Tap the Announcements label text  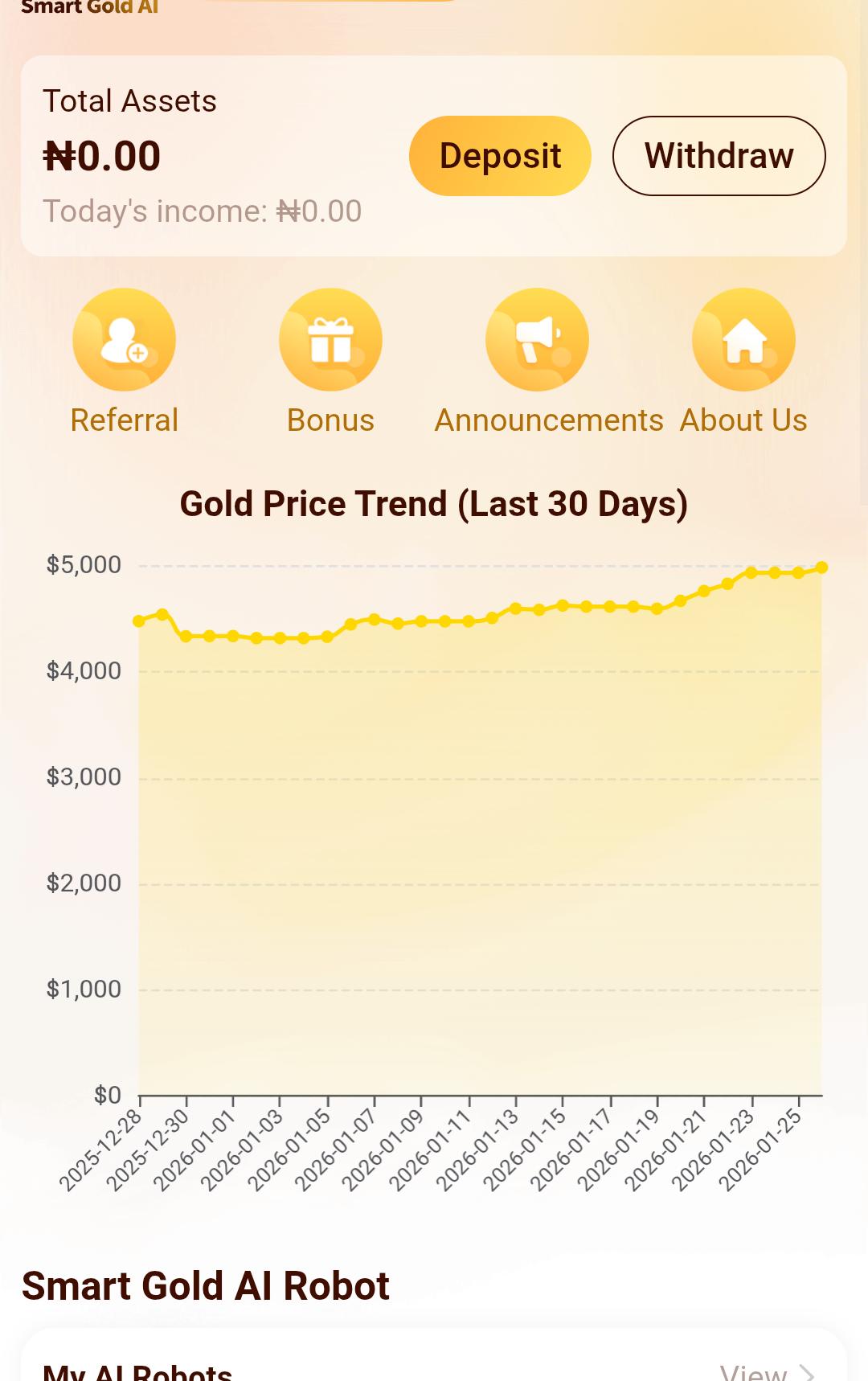tap(549, 419)
